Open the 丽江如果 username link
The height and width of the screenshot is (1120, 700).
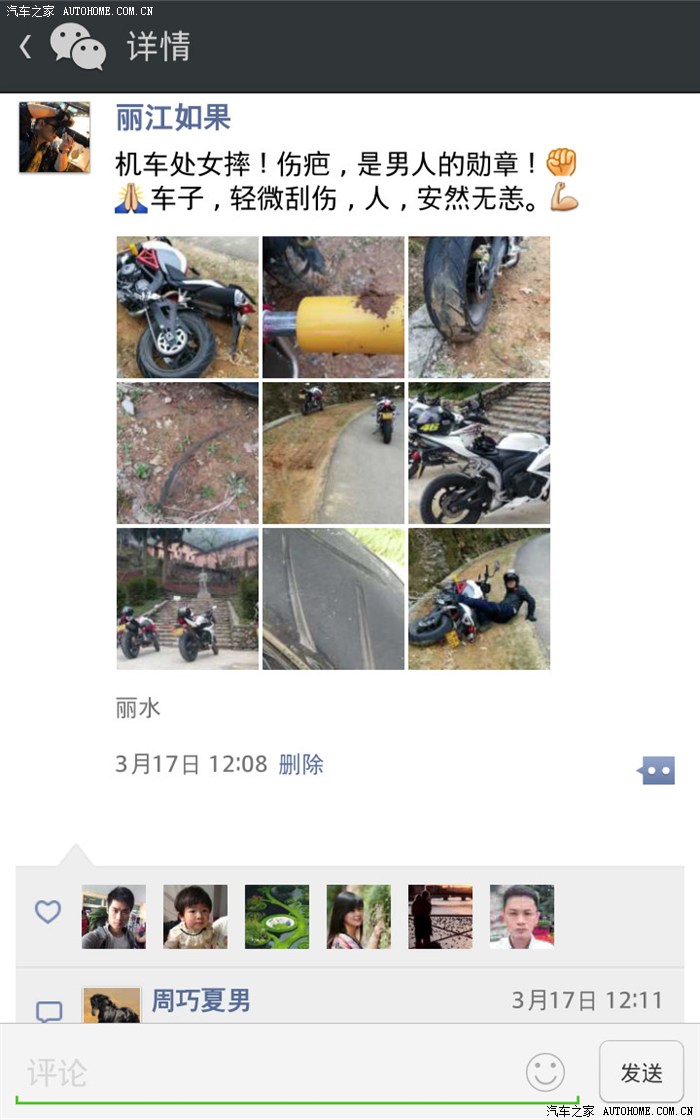coord(173,118)
